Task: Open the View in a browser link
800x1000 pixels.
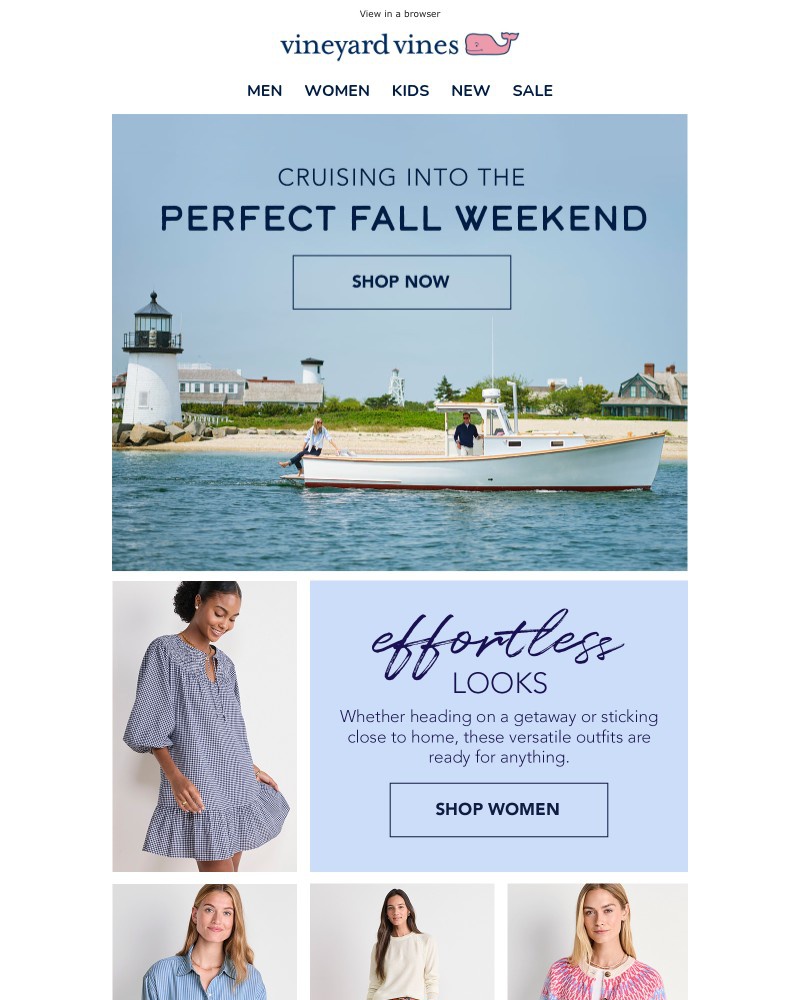Action: point(400,14)
